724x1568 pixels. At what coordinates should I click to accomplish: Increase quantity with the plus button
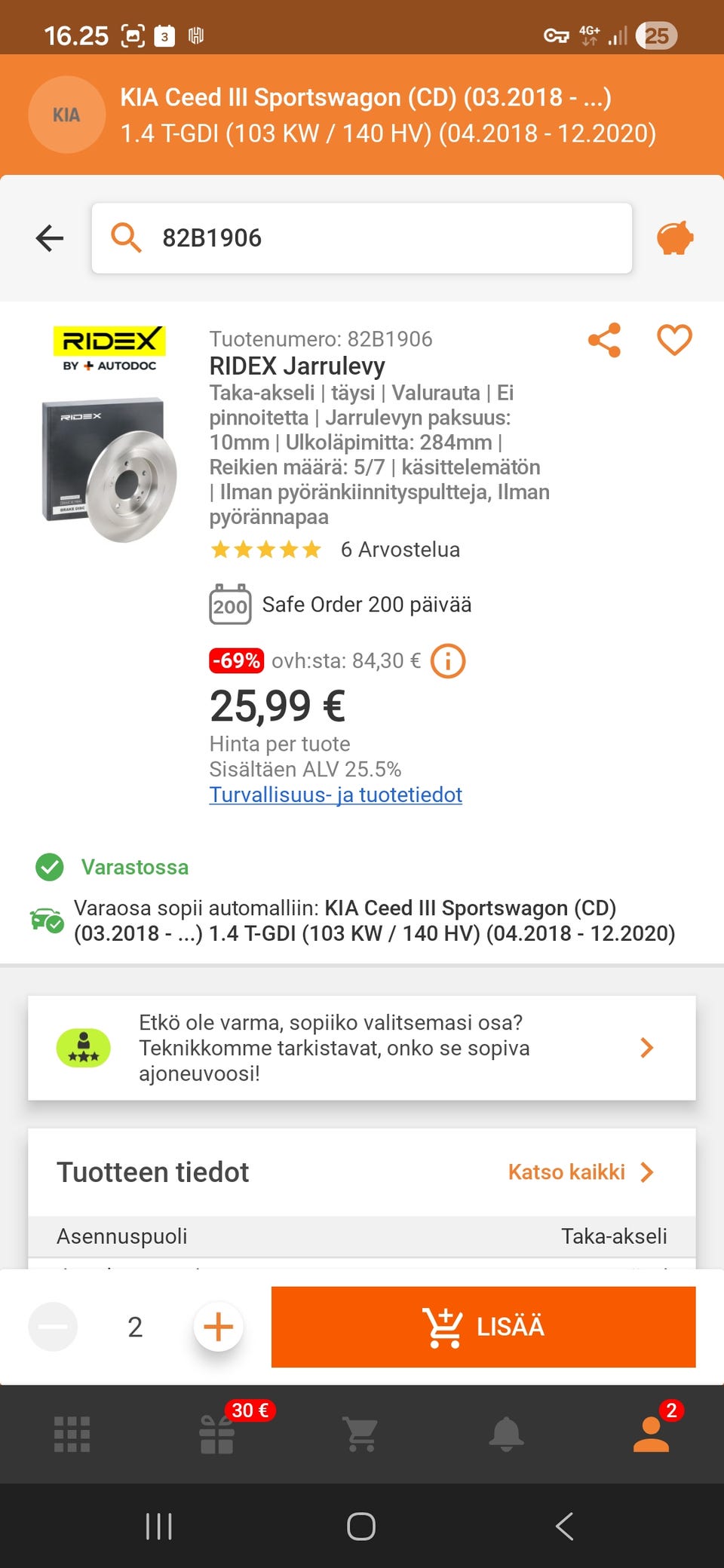tap(219, 1327)
